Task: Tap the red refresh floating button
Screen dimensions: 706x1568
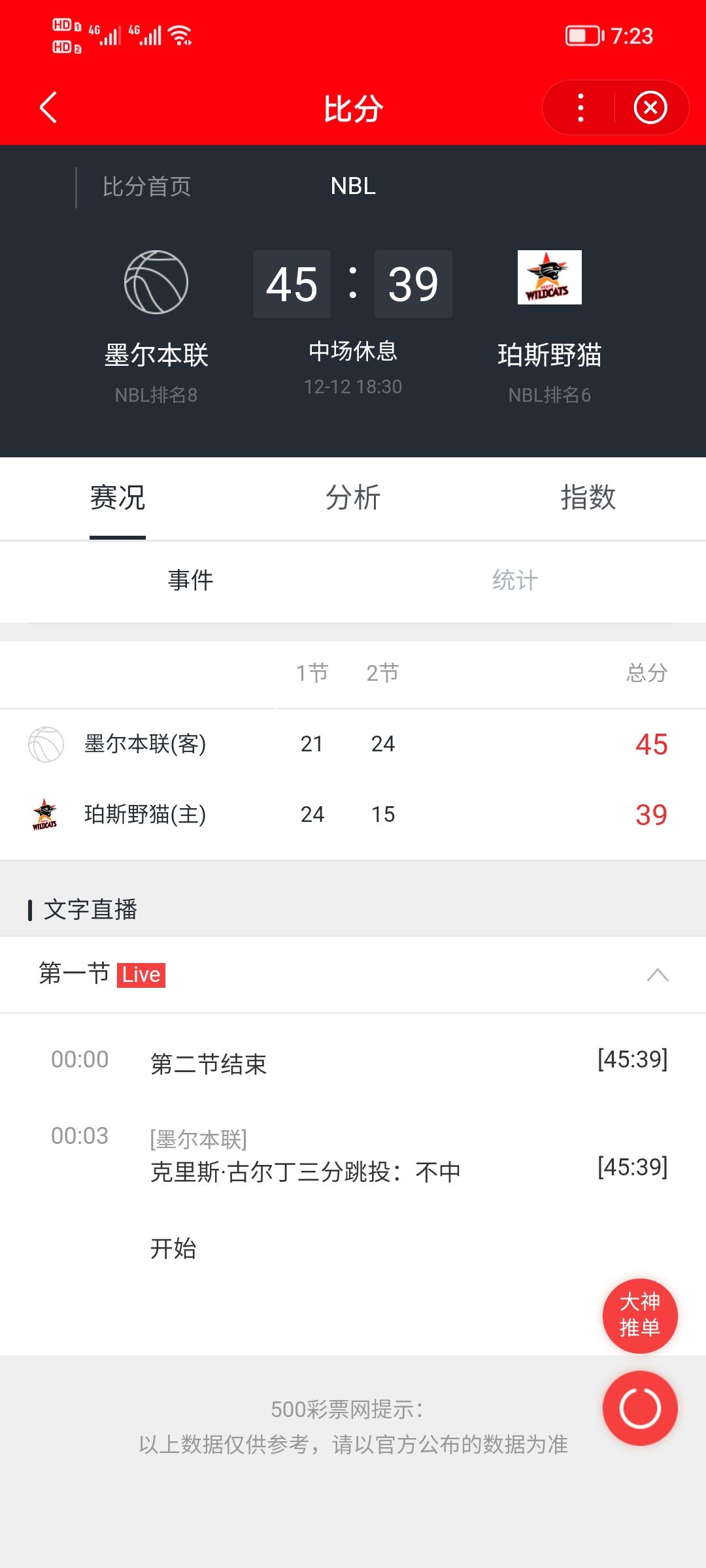Action: [x=640, y=1408]
